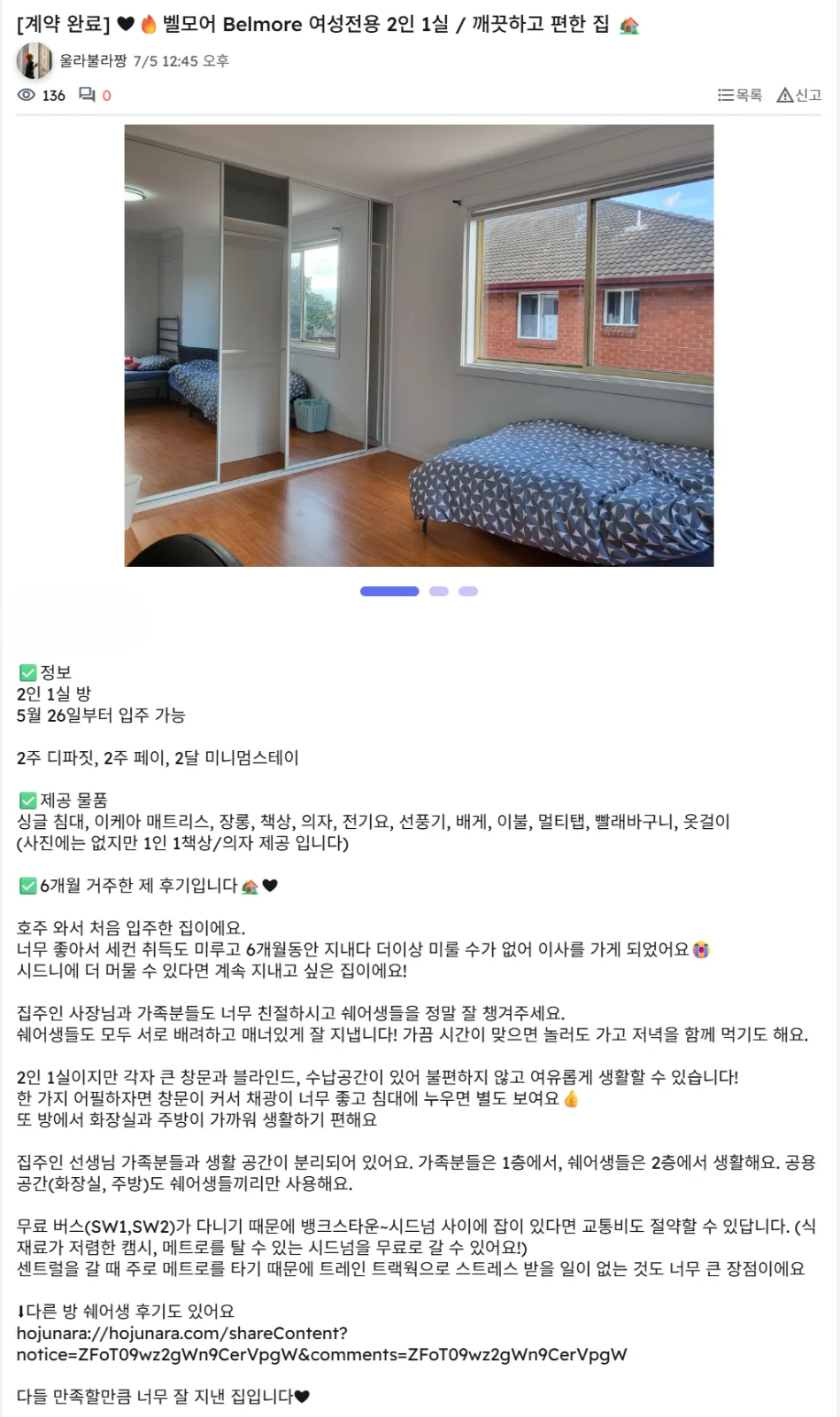Open the comments icon
840x1417 pixels.
click(x=87, y=95)
